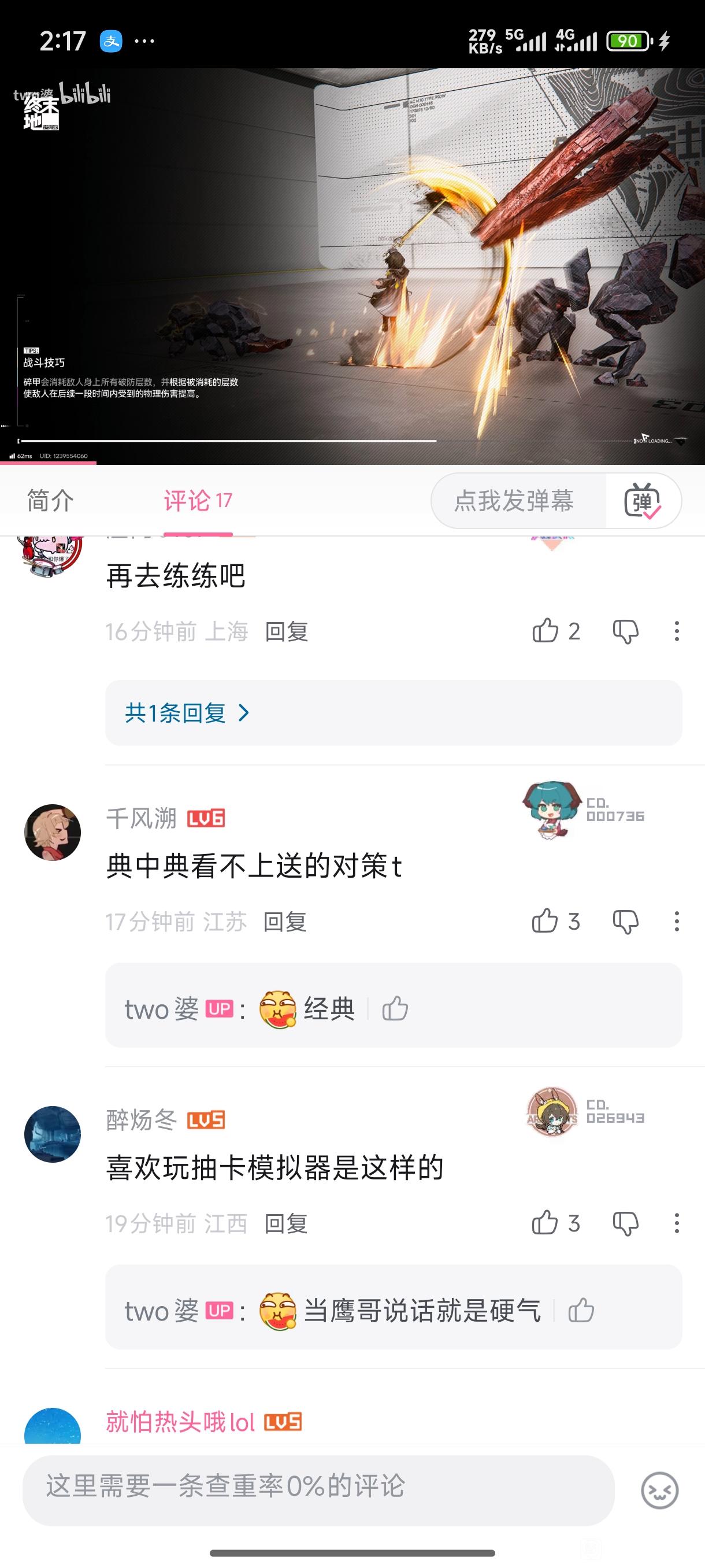Dislike 醉炀冬's comment
The width and height of the screenshot is (705, 1568).
(x=625, y=1222)
